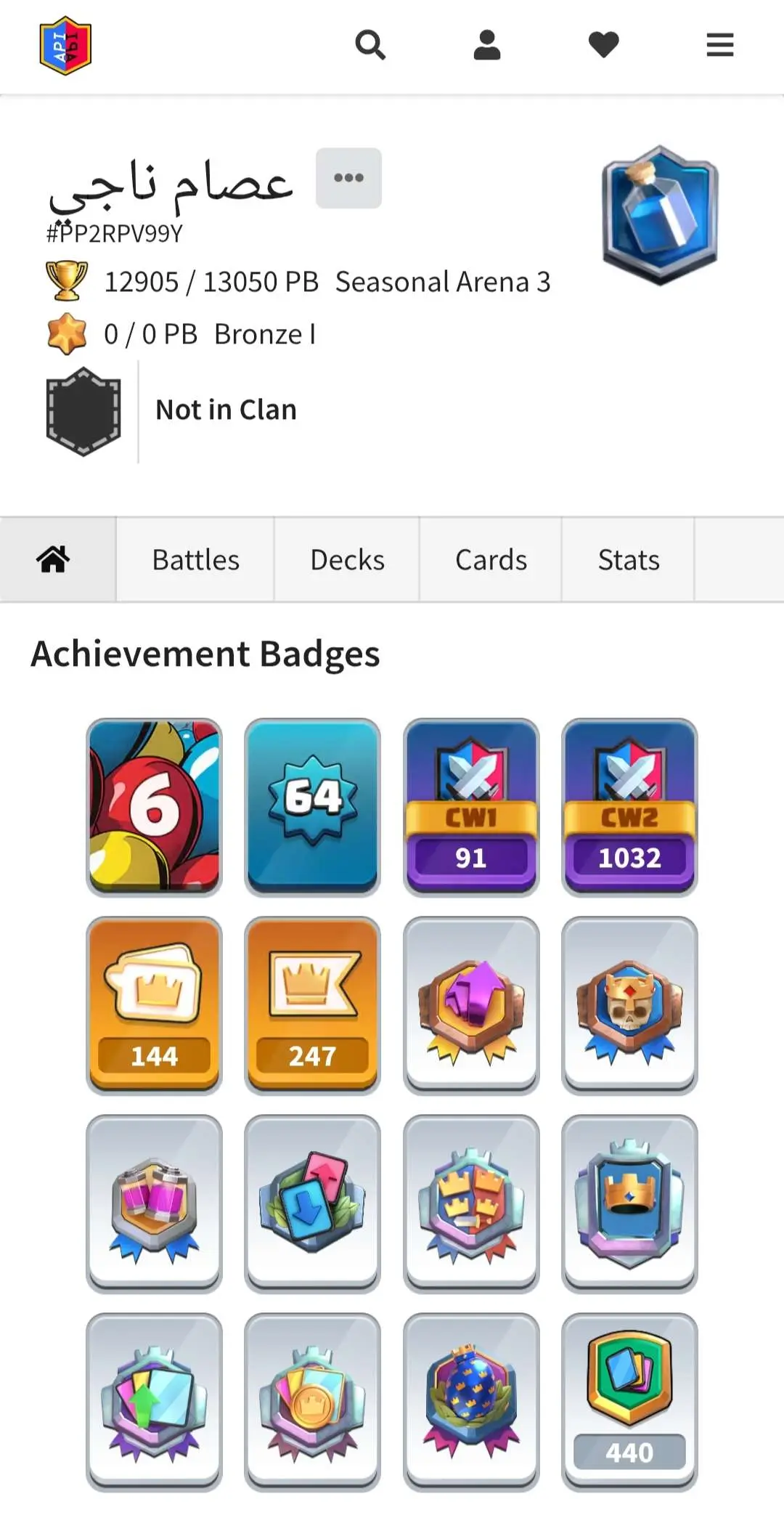Open the hamburger menu

(719, 45)
